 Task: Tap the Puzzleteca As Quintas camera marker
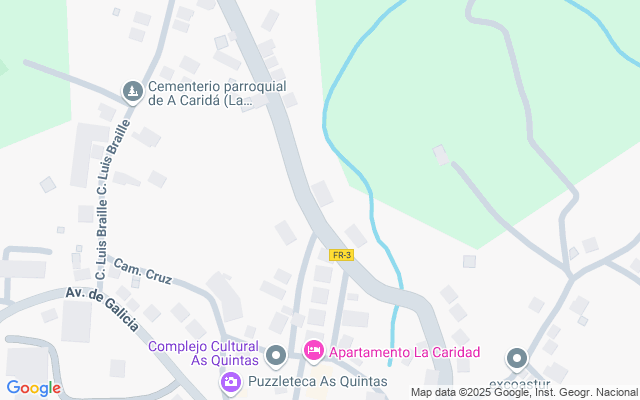231,382
